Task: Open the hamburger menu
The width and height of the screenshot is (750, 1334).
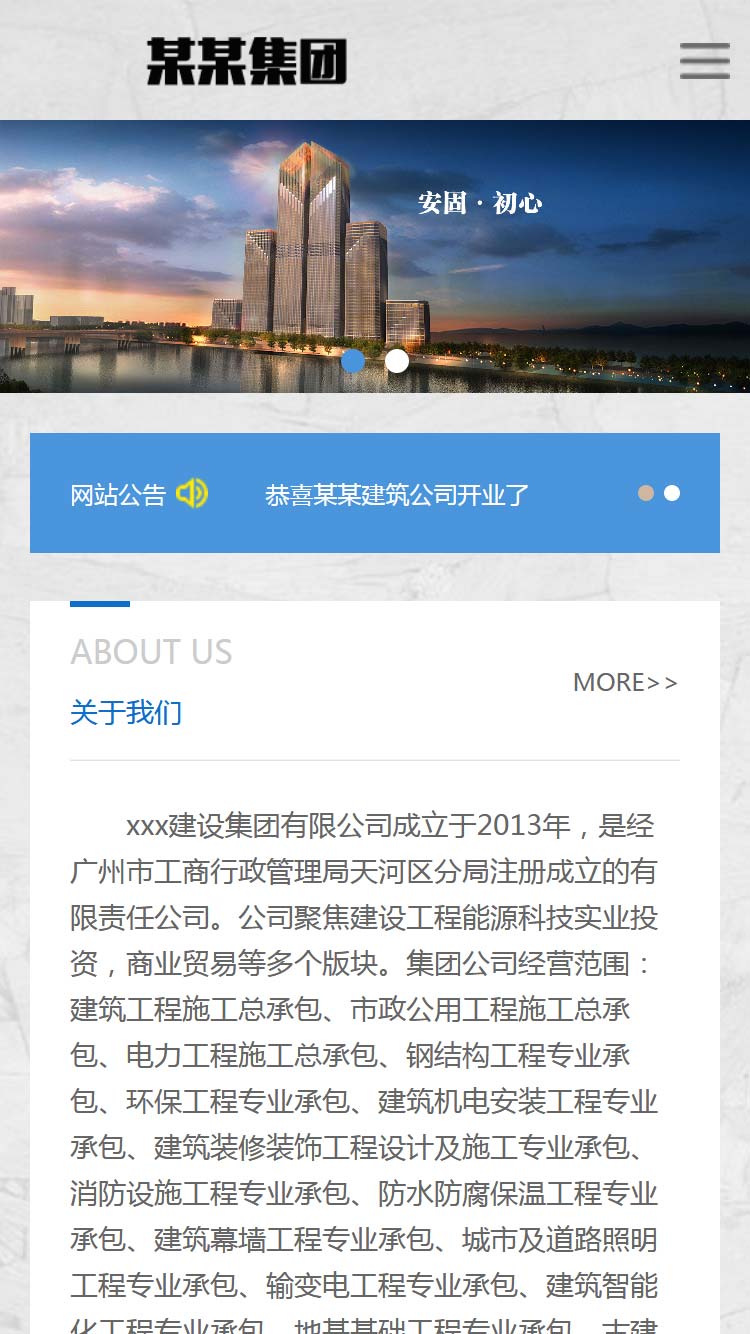Action: click(x=704, y=61)
